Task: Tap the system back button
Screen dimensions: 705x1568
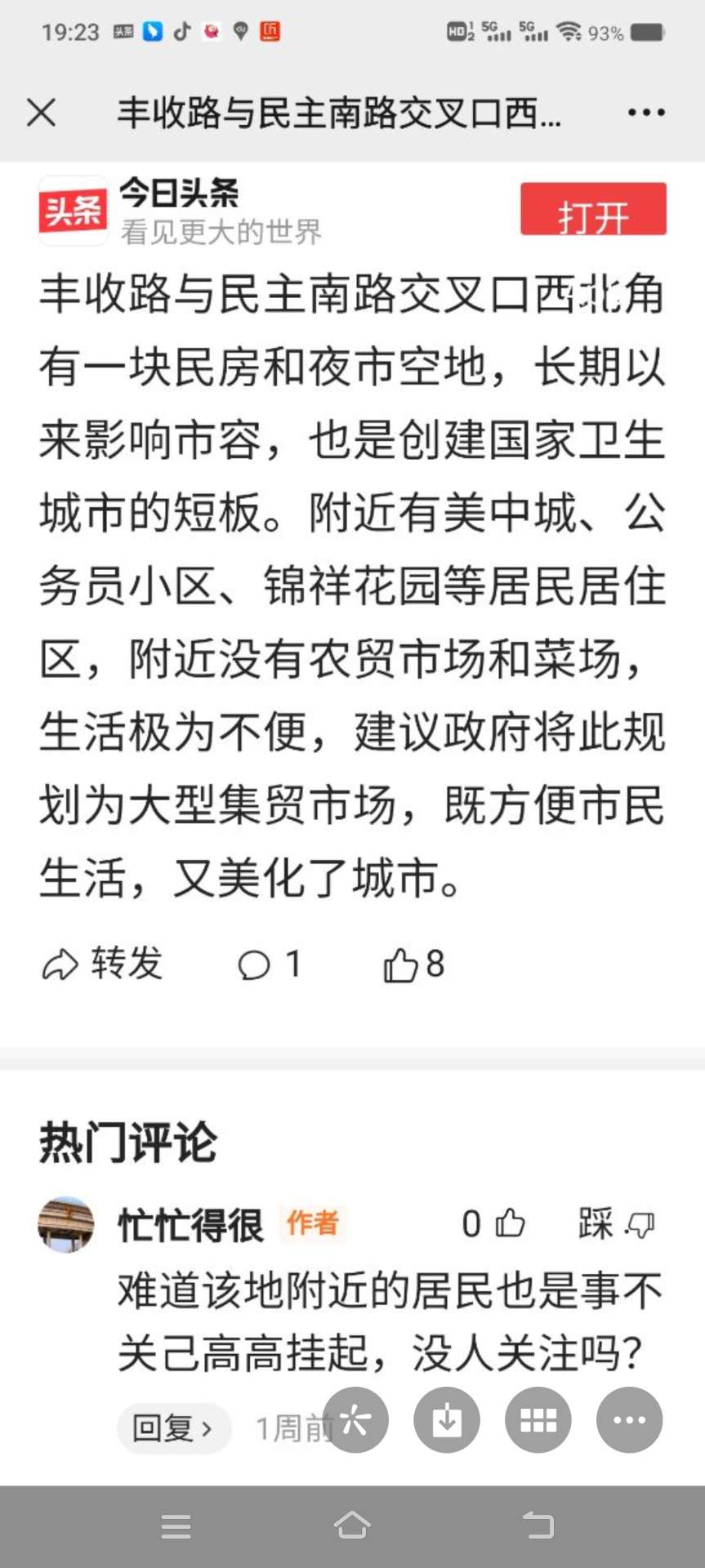Action: [538, 1526]
